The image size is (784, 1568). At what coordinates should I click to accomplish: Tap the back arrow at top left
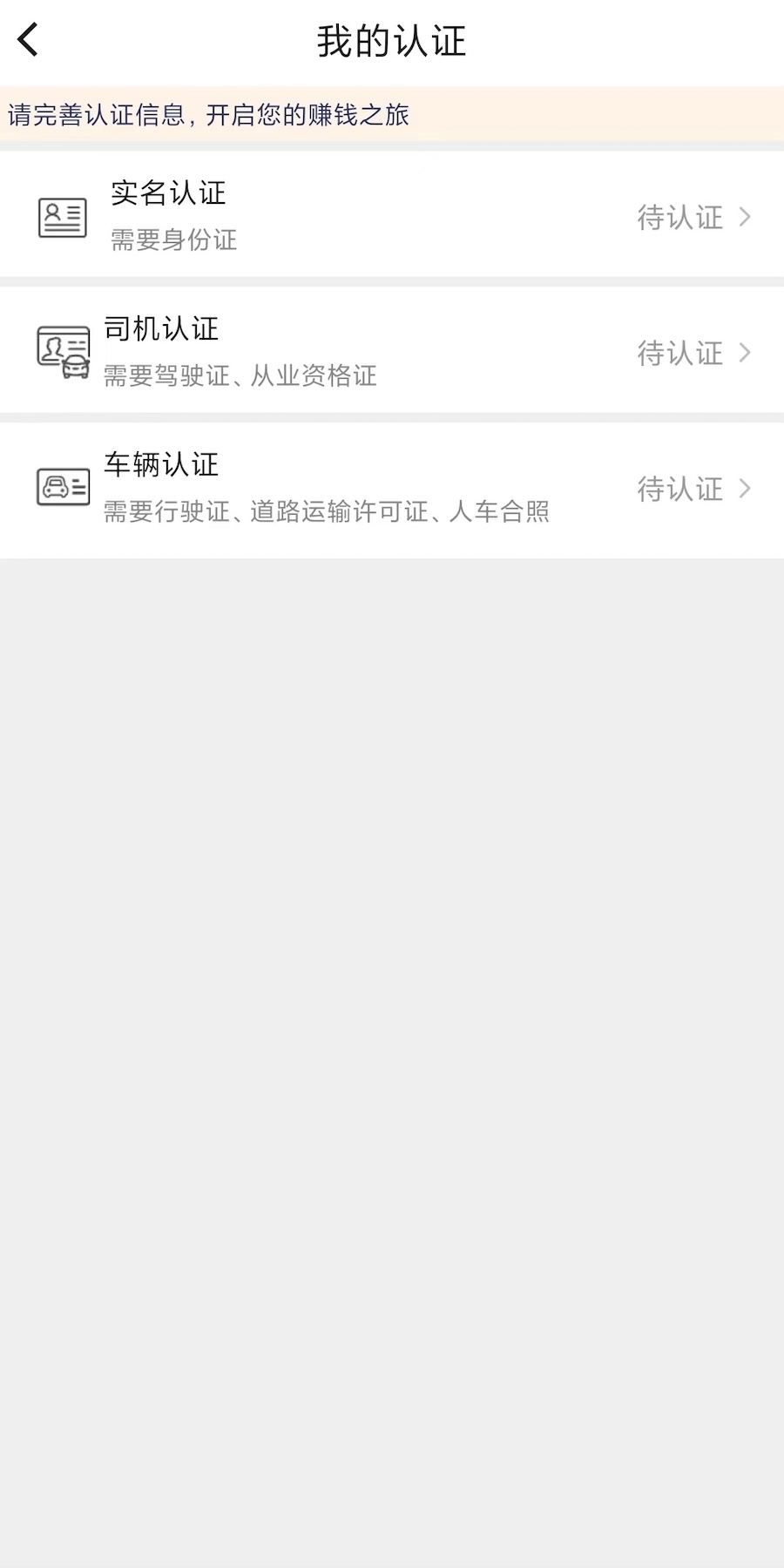tap(26, 38)
